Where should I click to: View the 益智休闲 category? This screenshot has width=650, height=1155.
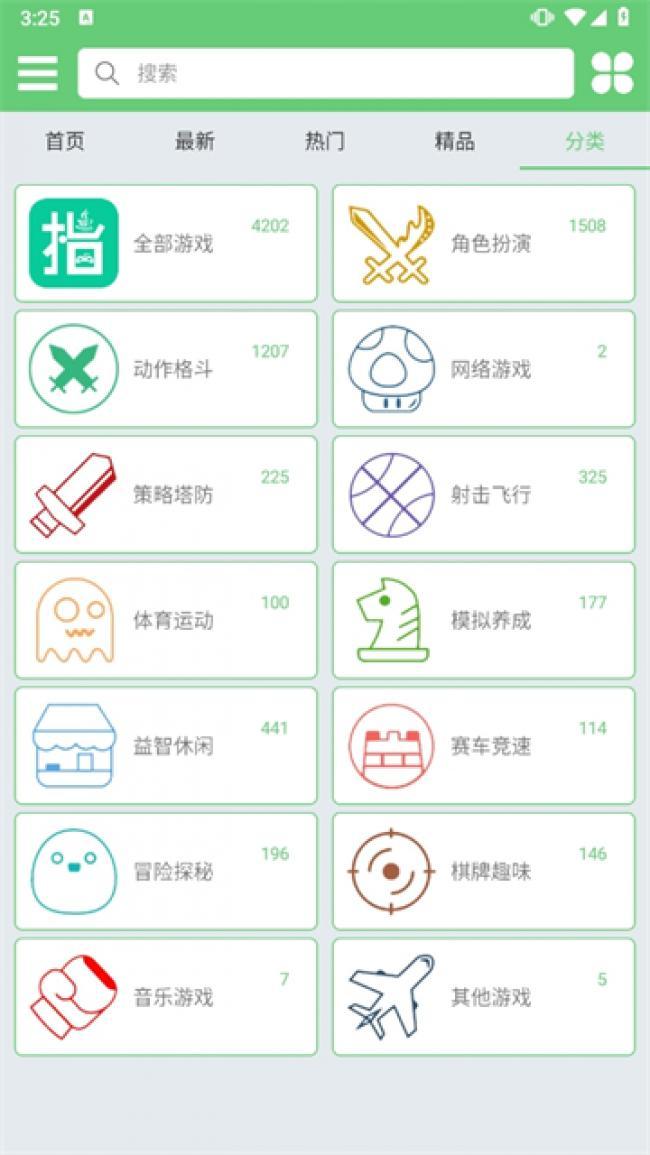pos(166,746)
